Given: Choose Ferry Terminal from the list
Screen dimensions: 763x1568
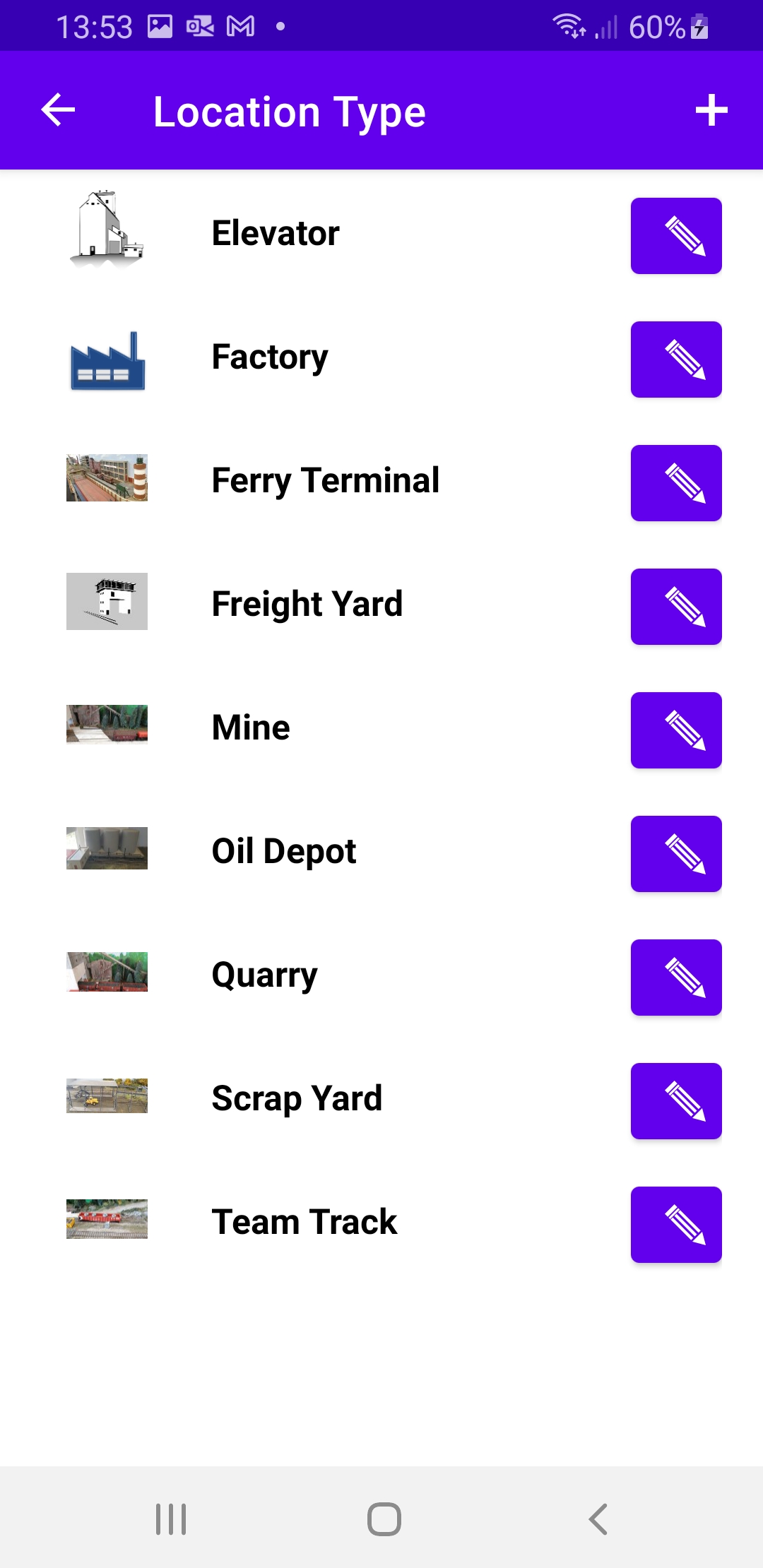Looking at the screenshot, I should point(325,481).
